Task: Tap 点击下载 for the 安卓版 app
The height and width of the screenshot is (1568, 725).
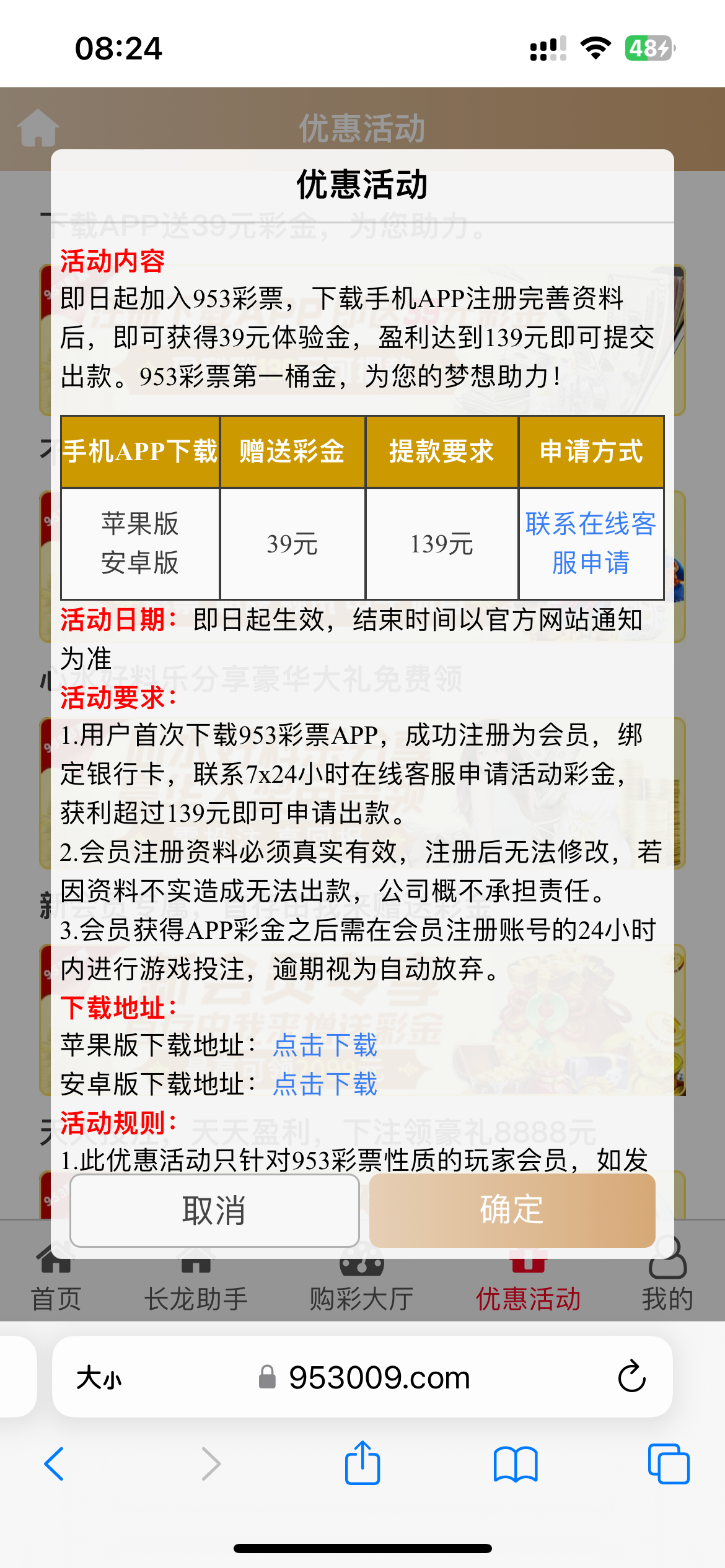Action: click(325, 1084)
